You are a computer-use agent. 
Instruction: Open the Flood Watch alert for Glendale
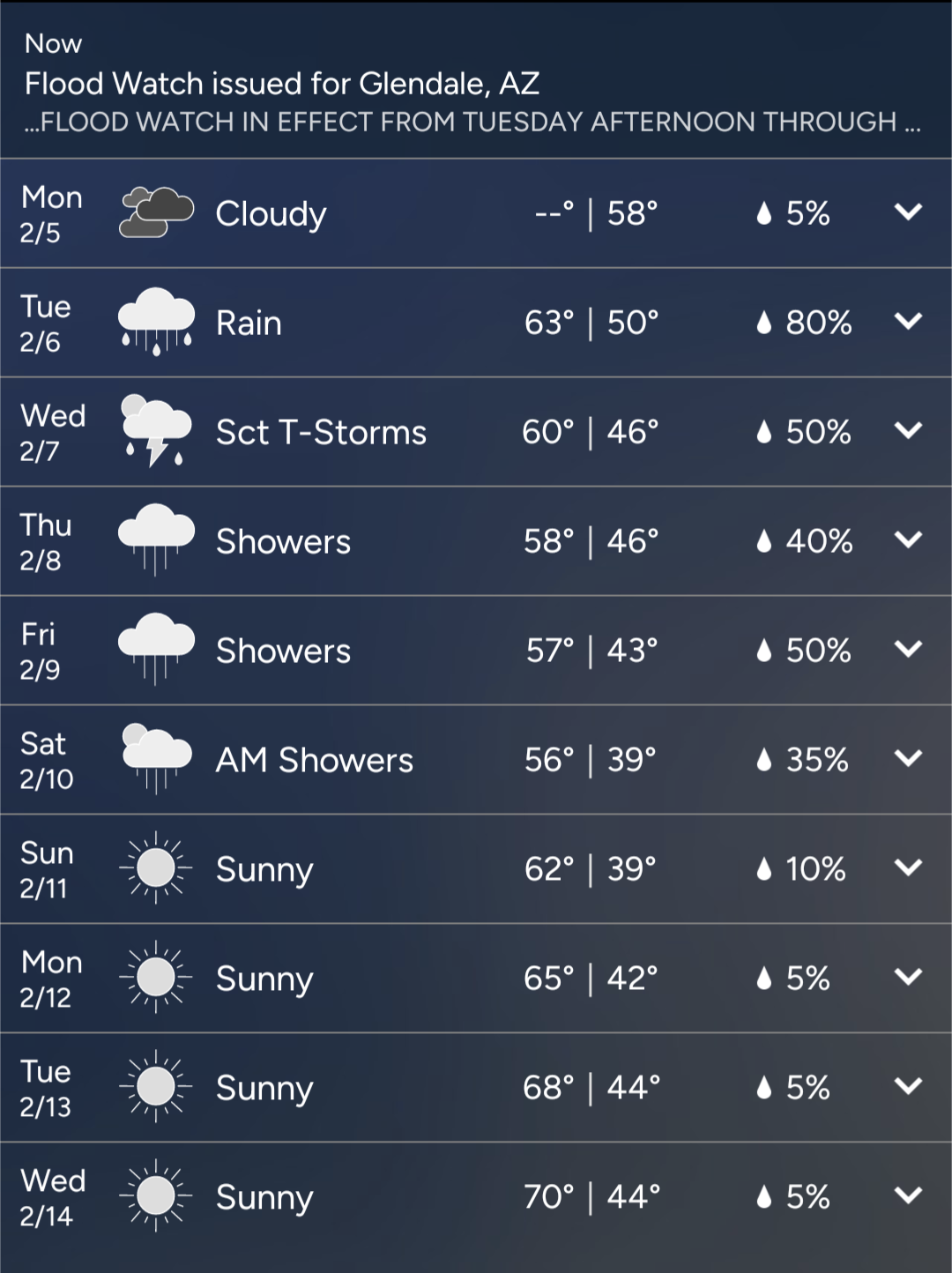click(282, 84)
